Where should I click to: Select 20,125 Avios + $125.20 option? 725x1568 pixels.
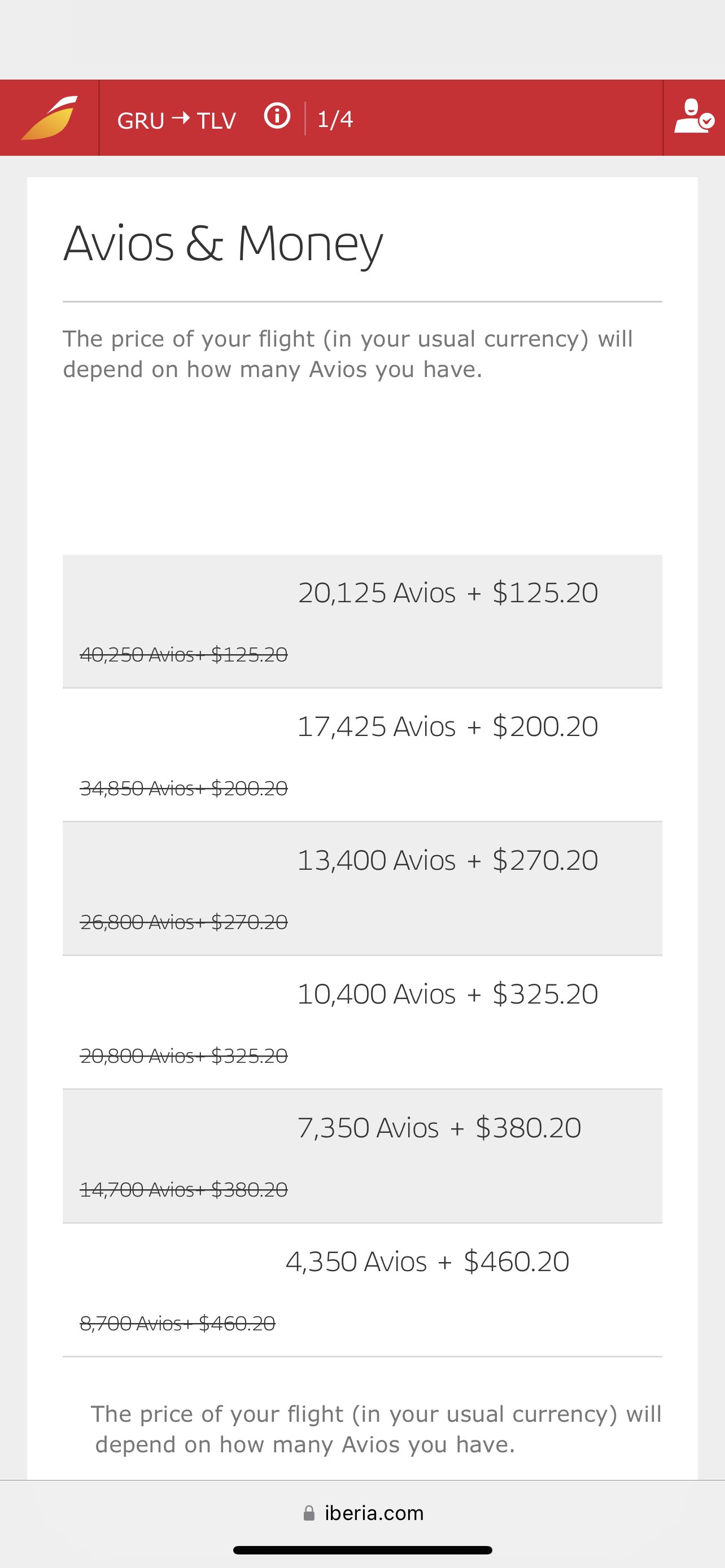(362, 621)
